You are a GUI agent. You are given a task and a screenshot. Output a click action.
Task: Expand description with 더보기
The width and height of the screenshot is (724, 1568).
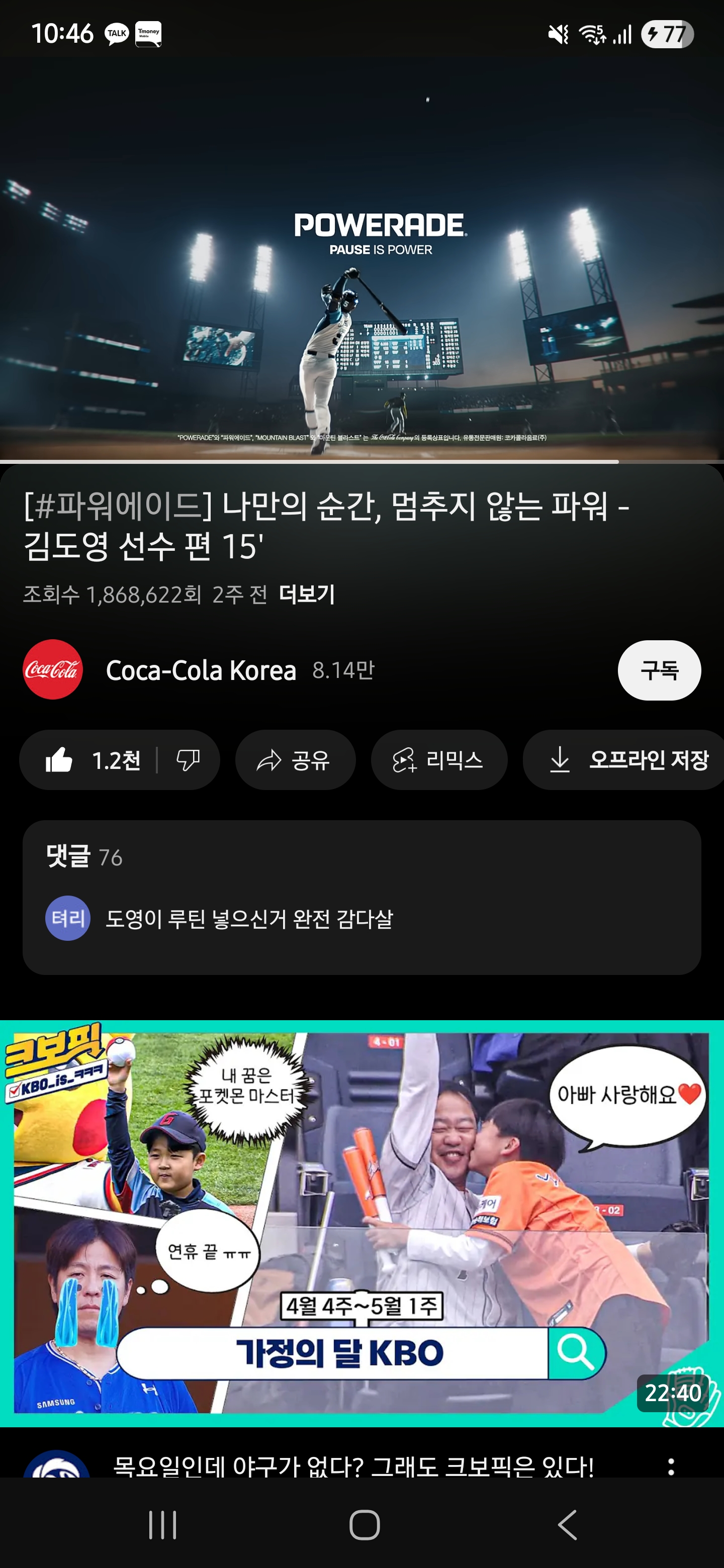click(x=306, y=594)
